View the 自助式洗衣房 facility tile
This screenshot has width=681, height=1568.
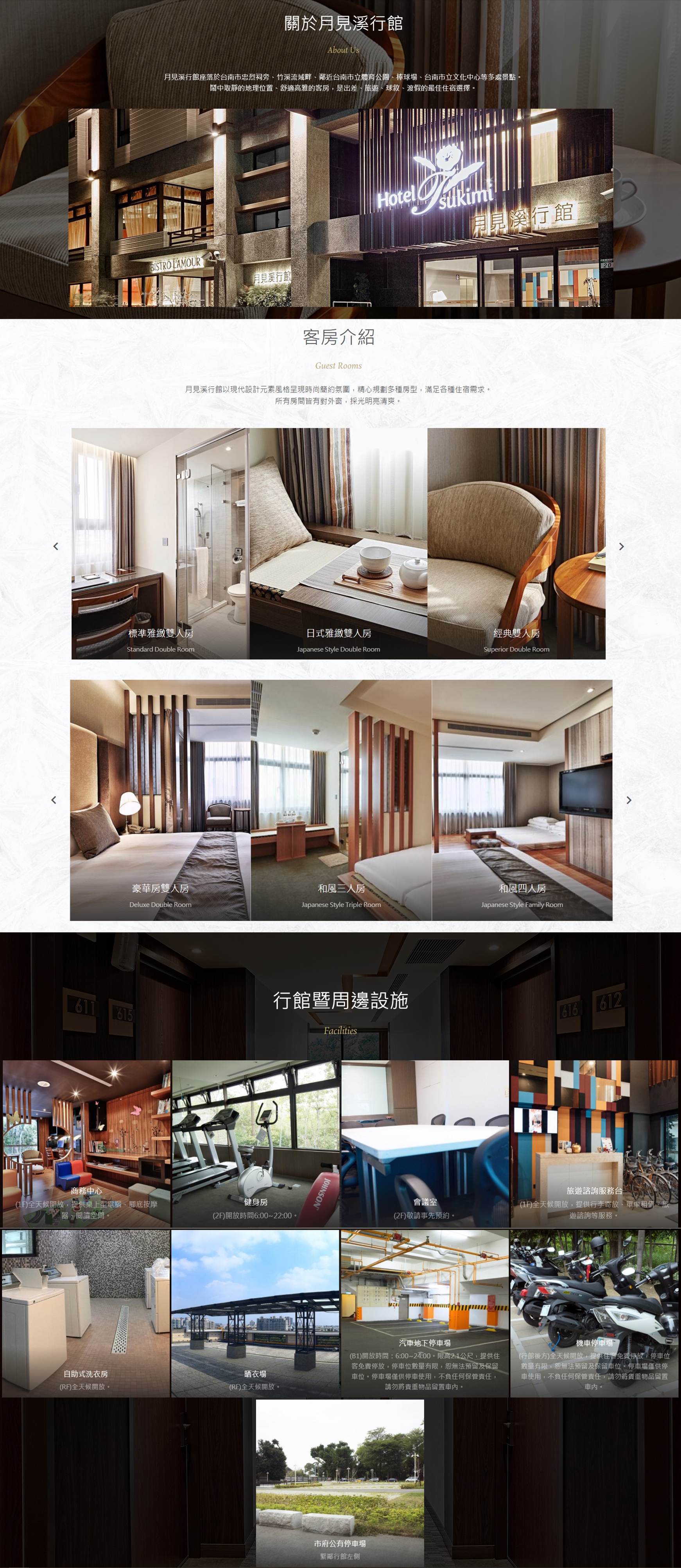click(x=85, y=1313)
